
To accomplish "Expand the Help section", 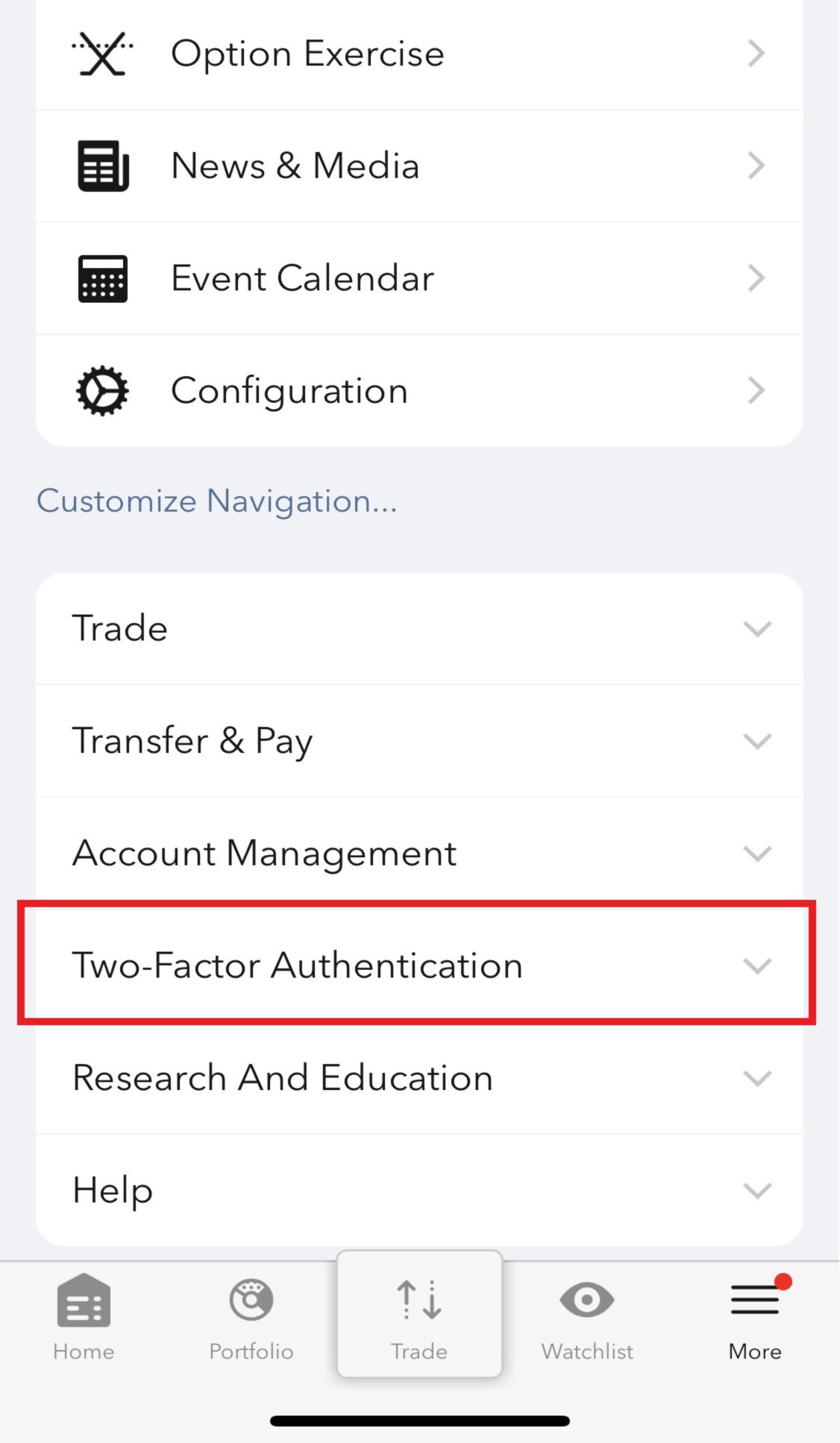I will (419, 1190).
